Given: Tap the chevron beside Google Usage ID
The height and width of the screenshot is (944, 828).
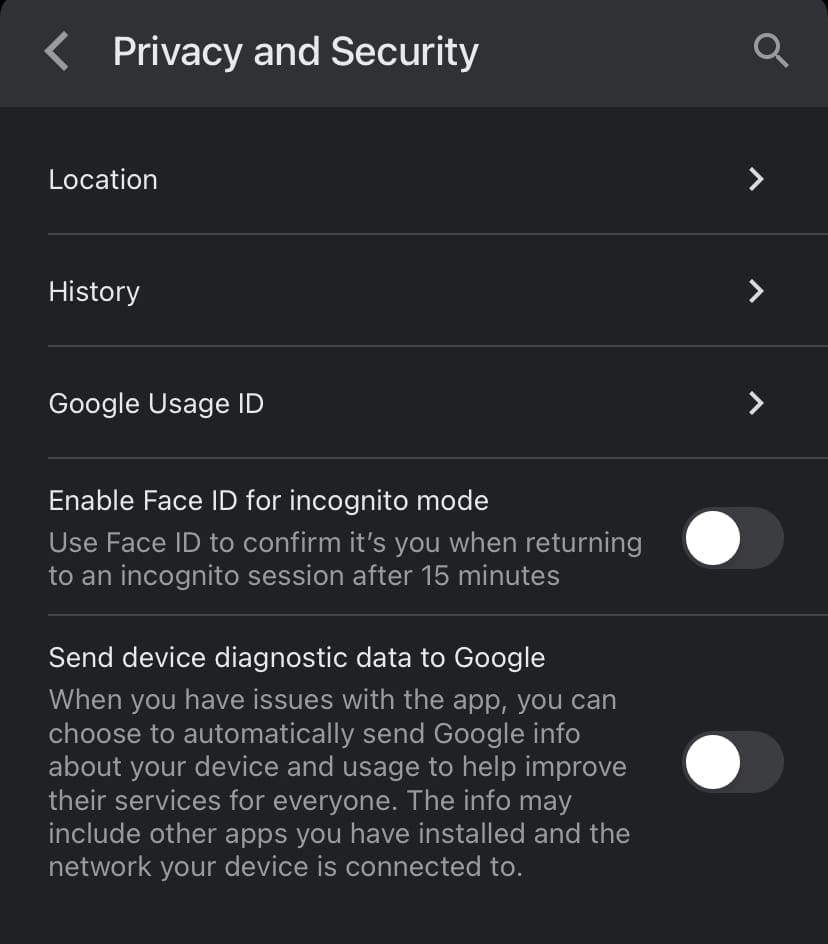Looking at the screenshot, I should tap(756, 404).
